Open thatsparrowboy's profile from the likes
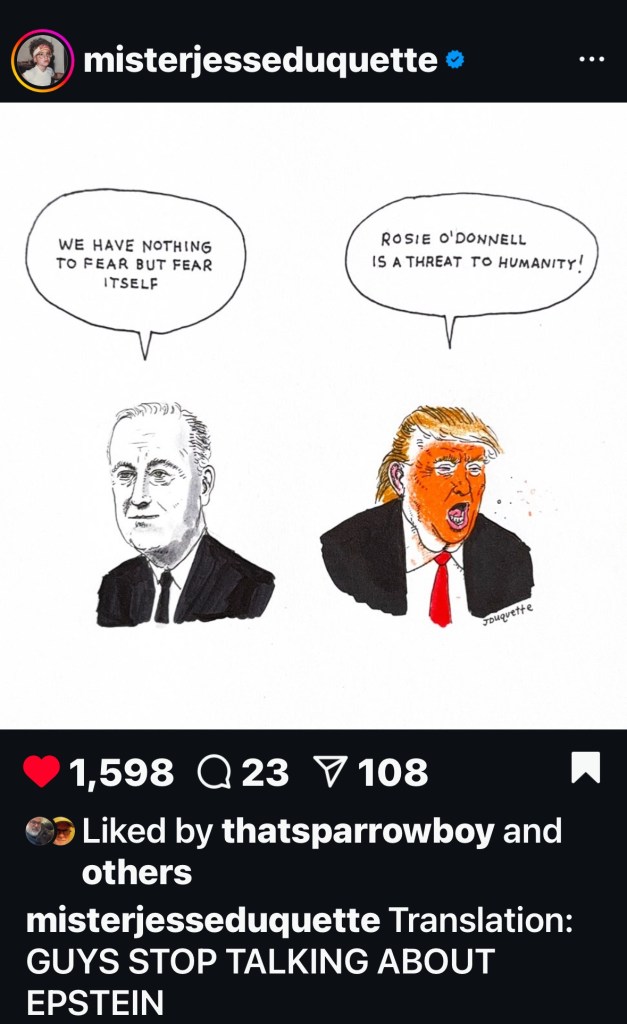627x1024 pixels. pyautogui.click(x=358, y=831)
